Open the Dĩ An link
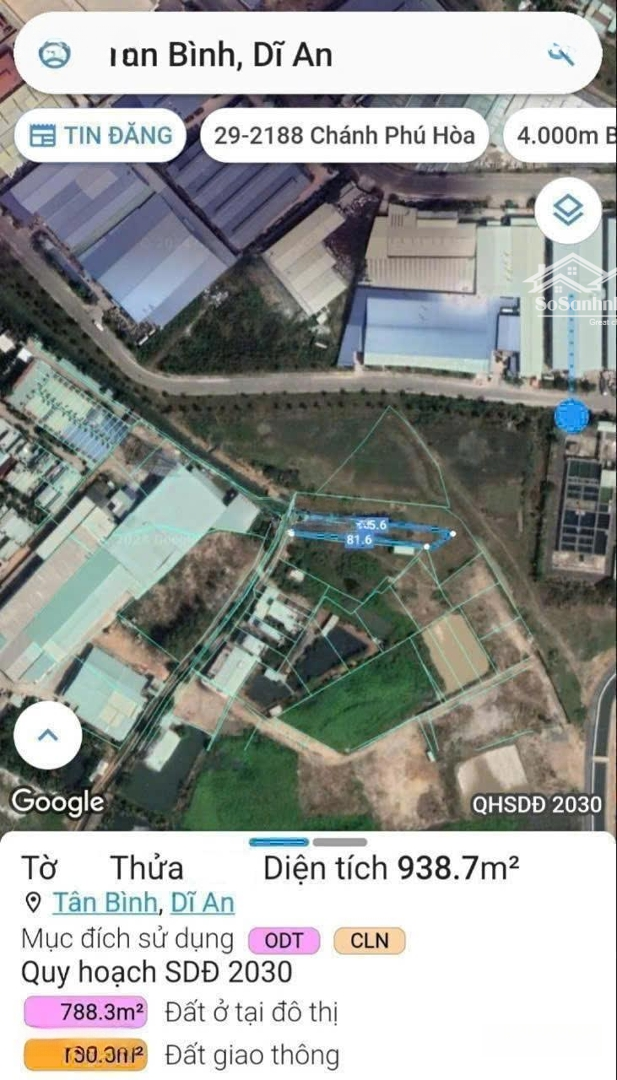Image resolution: width=617 pixels, height=1080 pixels. pyautogui.click(x=202, y=902)
